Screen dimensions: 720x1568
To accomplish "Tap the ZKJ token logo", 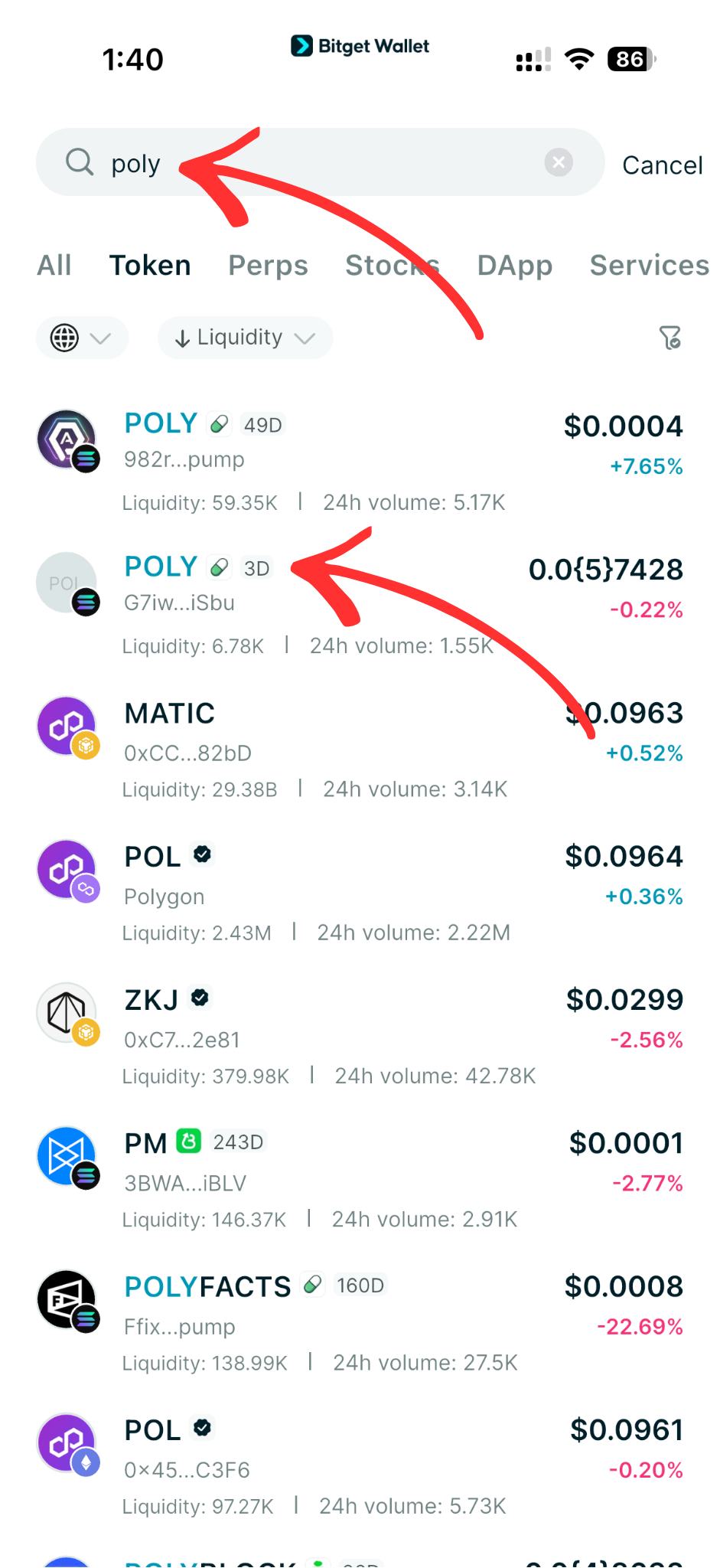I will tap(66, 1012).
